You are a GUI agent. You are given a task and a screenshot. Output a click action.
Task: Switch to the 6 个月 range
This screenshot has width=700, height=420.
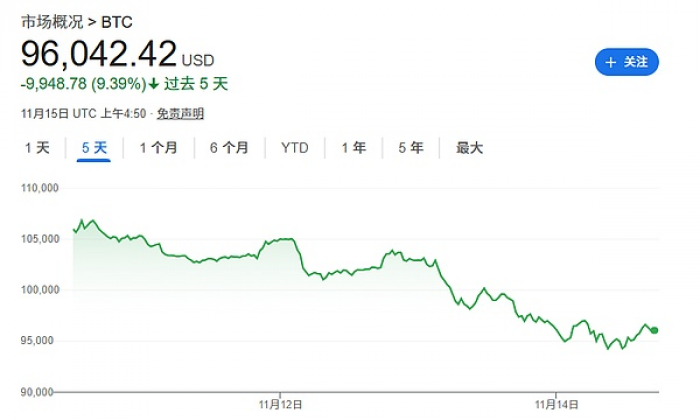229,148
